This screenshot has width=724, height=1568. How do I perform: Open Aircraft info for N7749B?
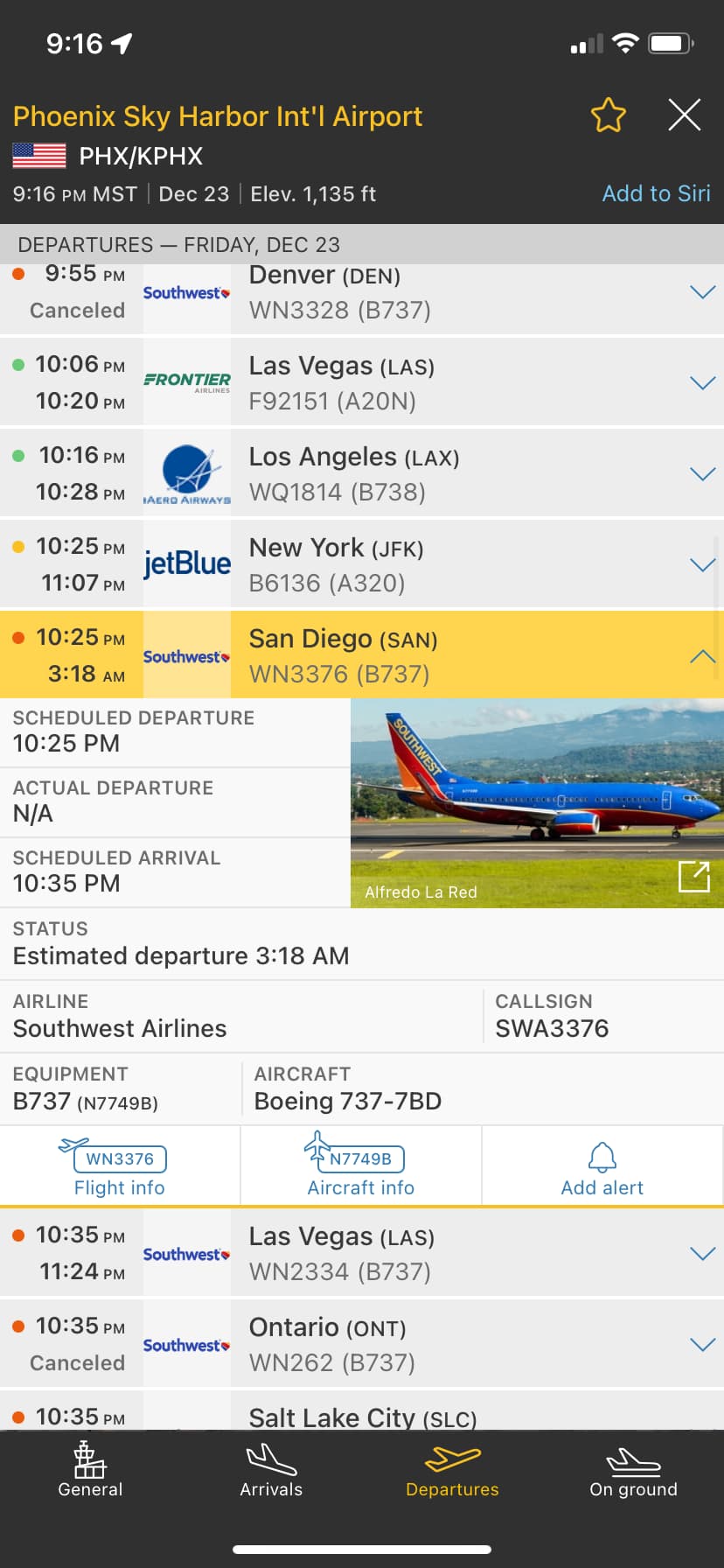(360, 1166)
